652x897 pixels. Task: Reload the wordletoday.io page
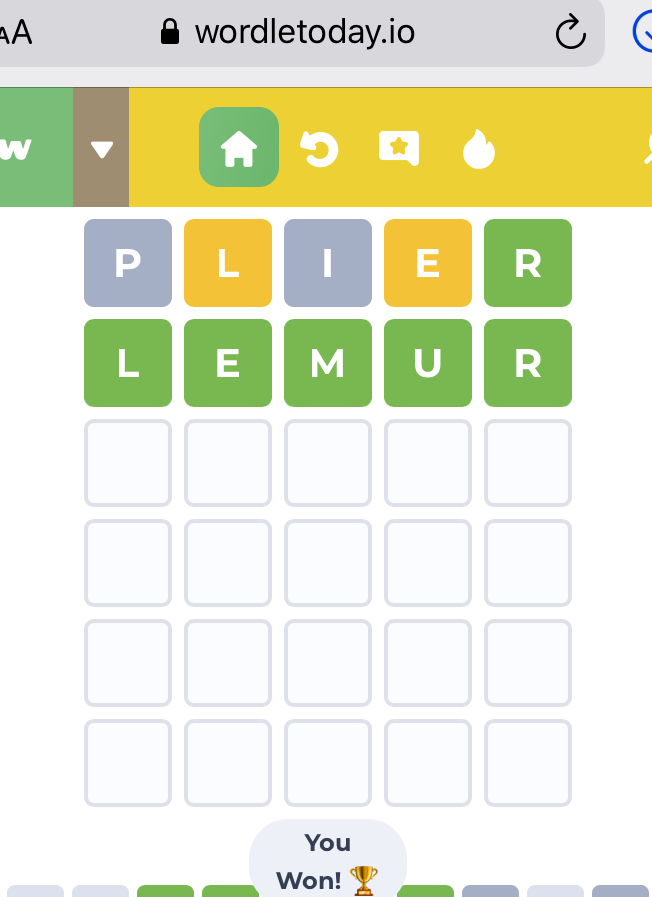pyautogui.click(x=570, y=33)
